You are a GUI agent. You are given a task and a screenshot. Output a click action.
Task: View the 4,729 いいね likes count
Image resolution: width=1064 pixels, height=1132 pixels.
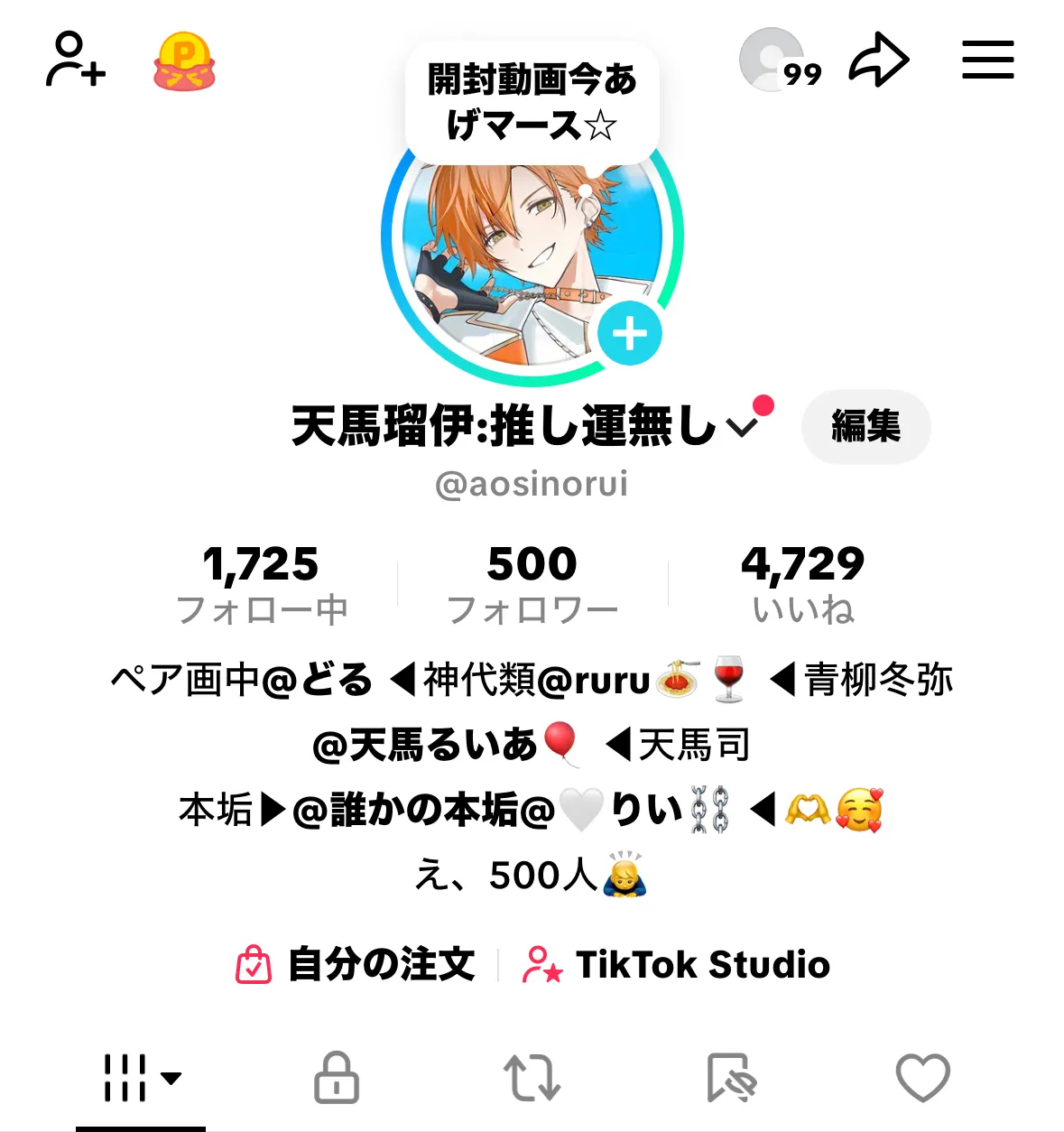[x=802, y=584]
